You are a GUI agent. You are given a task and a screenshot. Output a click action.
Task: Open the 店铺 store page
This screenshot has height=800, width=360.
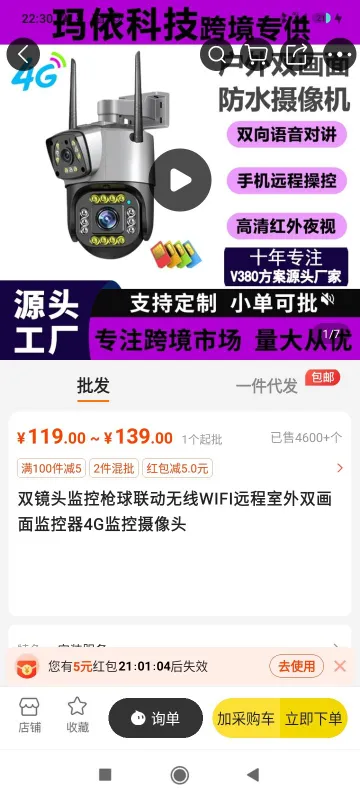coord(30,716)
